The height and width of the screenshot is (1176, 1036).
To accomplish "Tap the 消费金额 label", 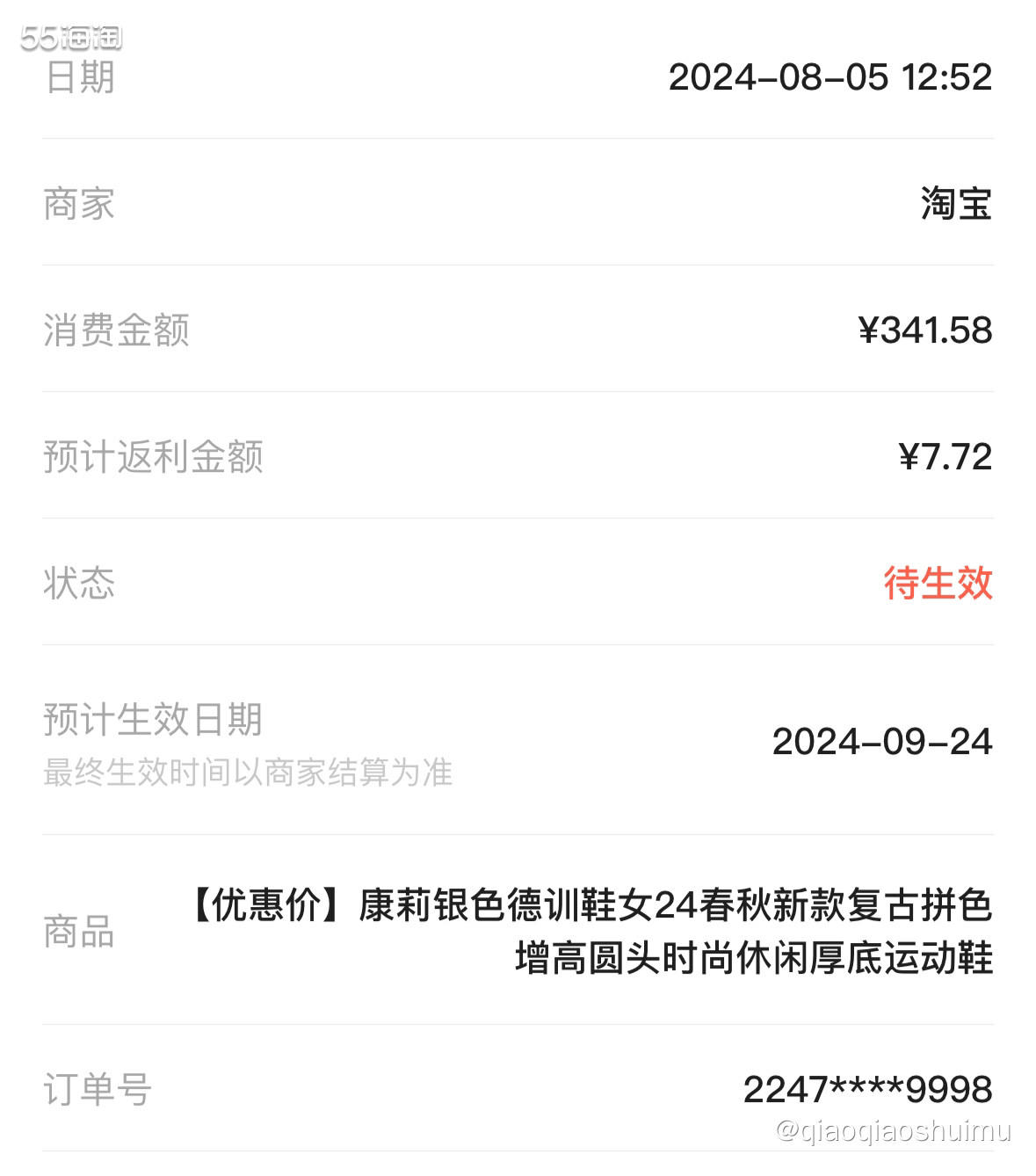I will (x=119, y=330).
